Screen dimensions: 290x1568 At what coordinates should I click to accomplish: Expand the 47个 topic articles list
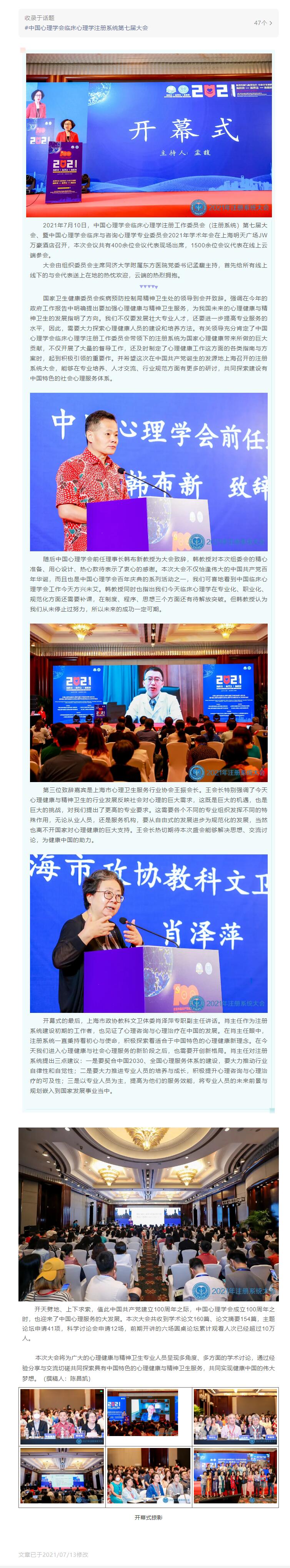click(263, 23)
